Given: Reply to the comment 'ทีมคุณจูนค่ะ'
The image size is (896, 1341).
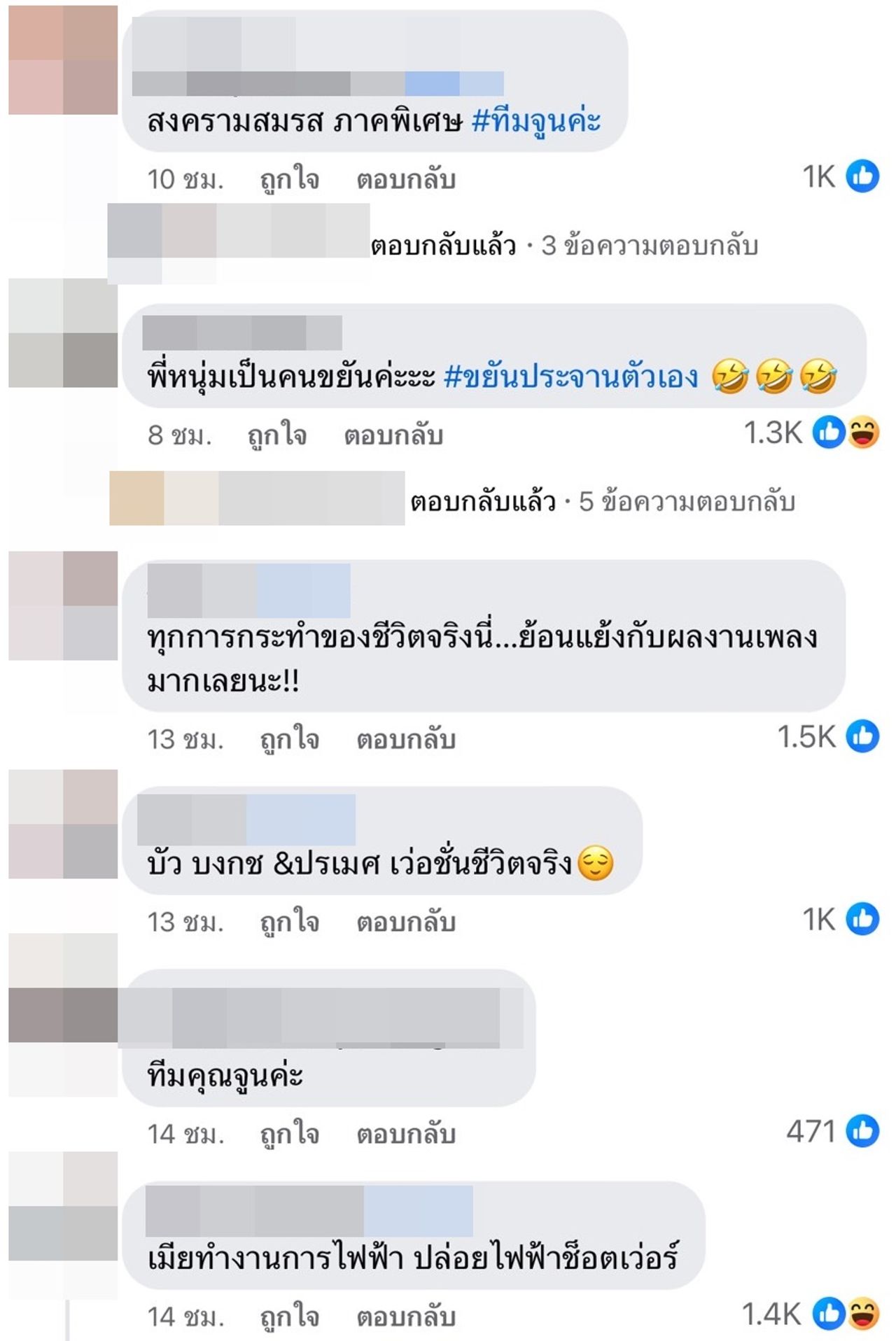Looking at the screenshot, I should pyautogui.click(x=405, y=1134).
